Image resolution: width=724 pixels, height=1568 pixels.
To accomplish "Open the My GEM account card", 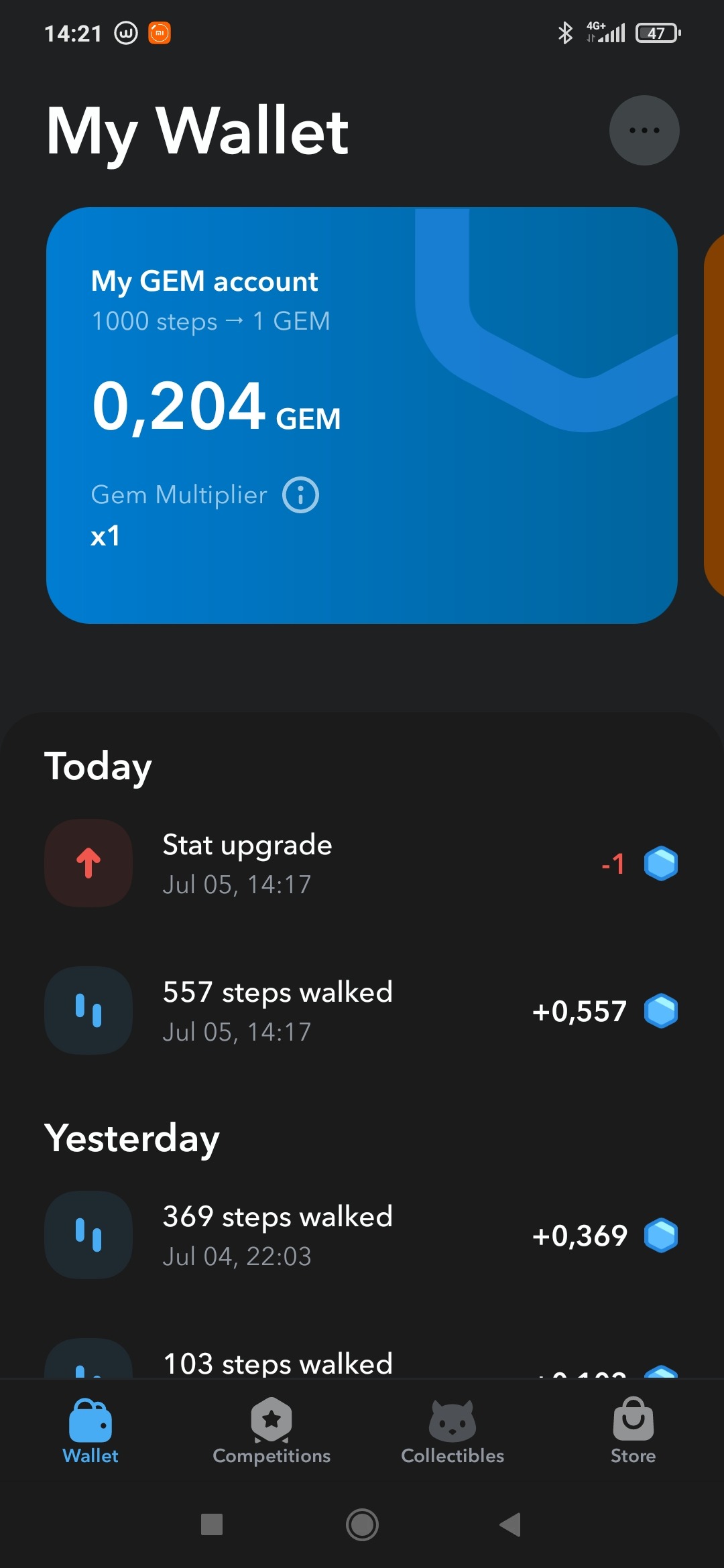I will click(362, 415).
